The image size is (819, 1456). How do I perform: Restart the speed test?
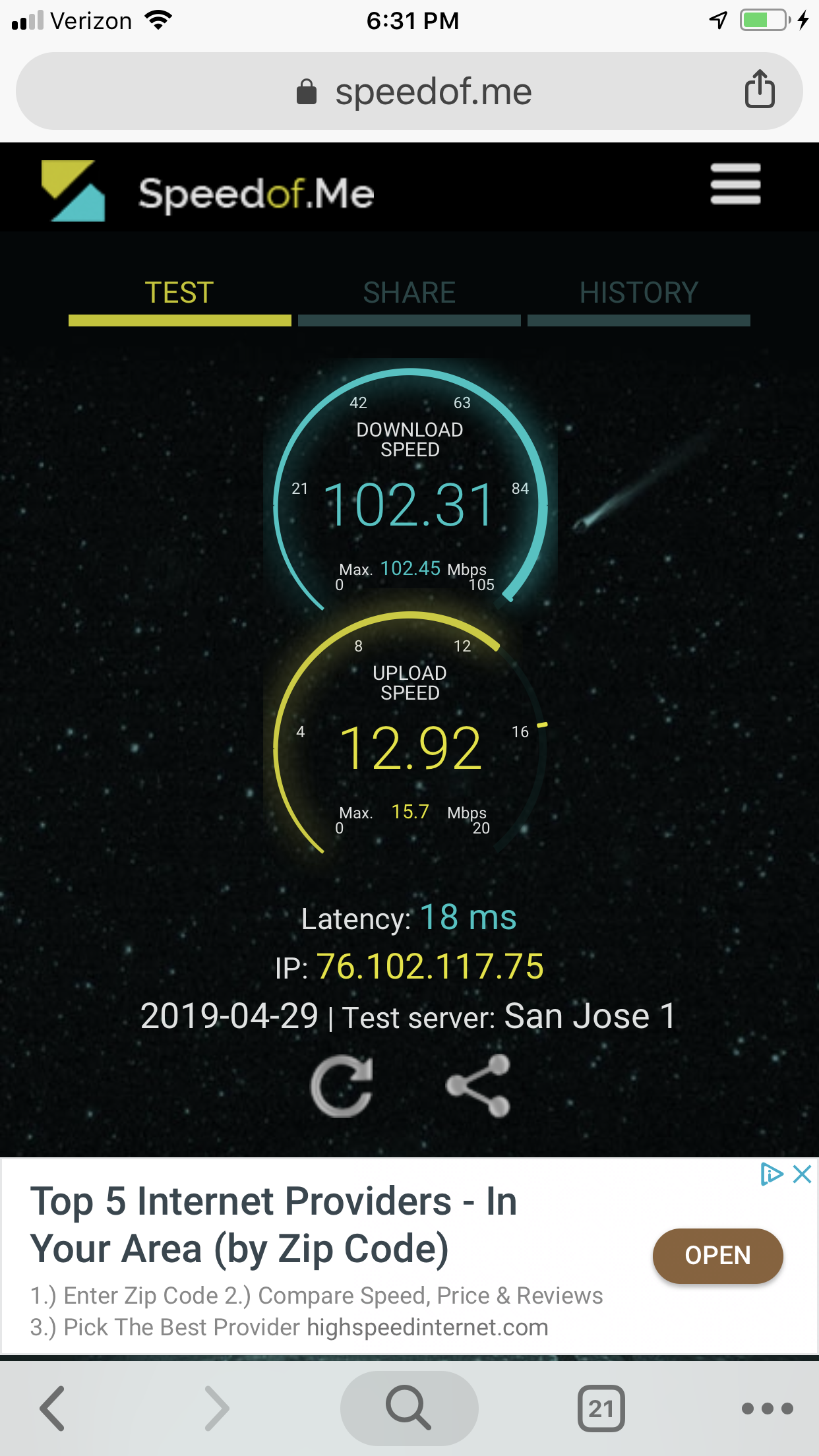coord(342,1086)
